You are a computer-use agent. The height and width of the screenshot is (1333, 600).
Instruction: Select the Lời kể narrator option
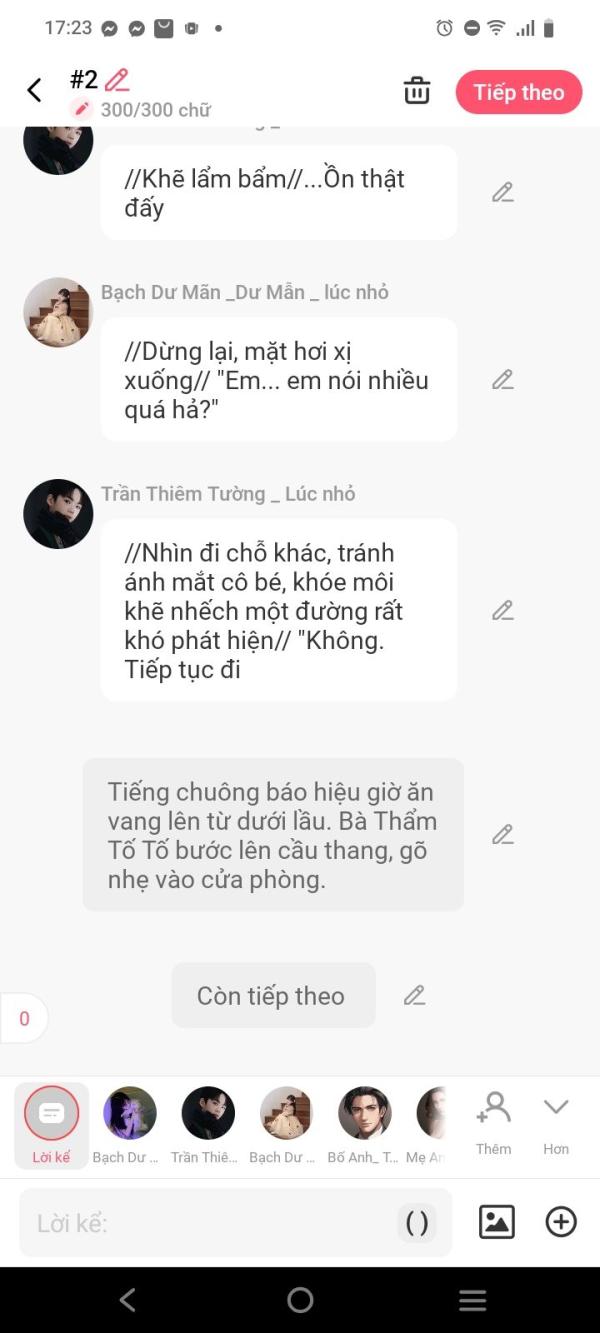pyautogui.click(x=51, y=1125)
